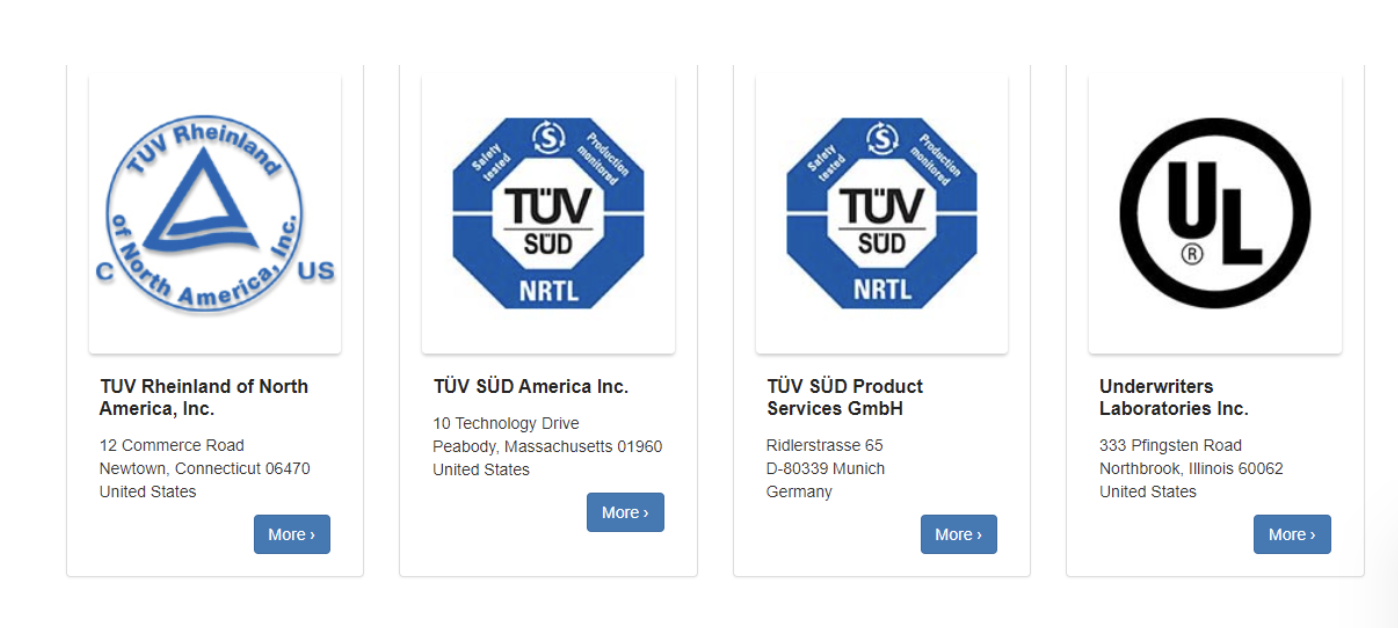Open More for TÜV SÜD America Inc.
Screen dimensions: 1398x628
click(x=625, y=512)
